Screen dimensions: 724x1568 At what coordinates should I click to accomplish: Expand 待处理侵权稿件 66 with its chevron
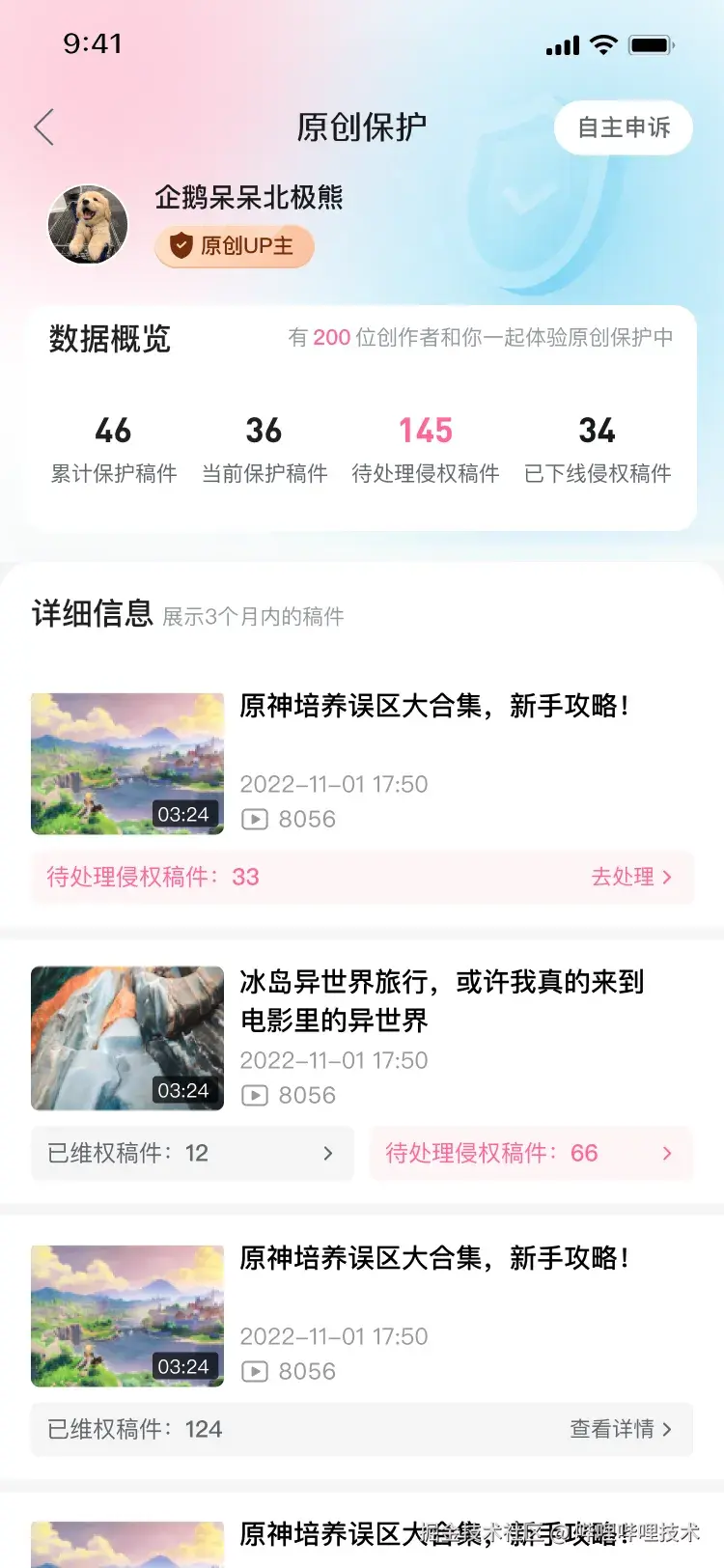[x=666, y=1153]
